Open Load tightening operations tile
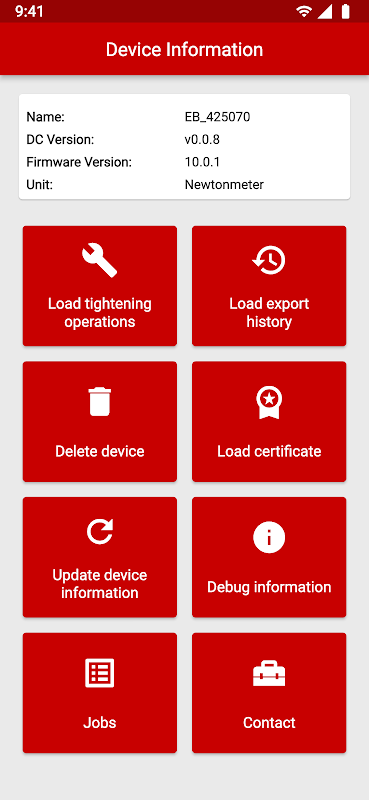Image resolution: width=369 pixels, height=800 pixels. pos(100,286)
